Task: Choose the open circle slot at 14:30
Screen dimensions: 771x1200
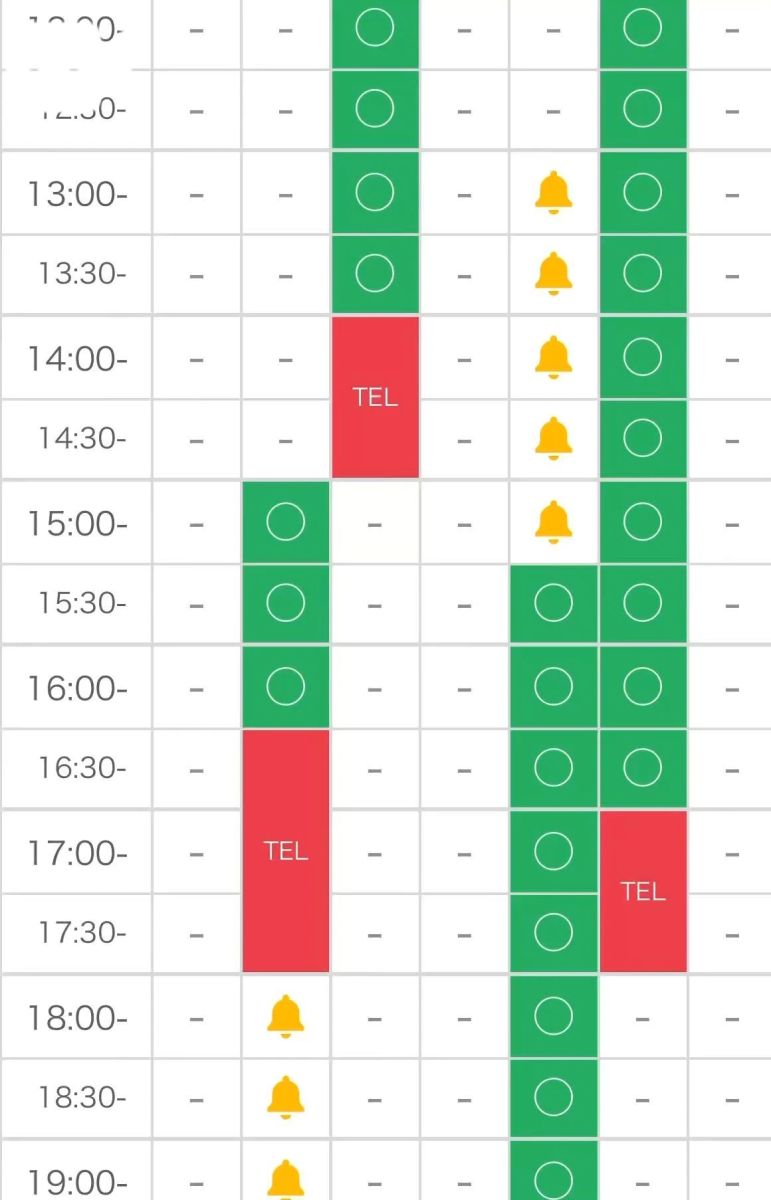Action: (x=642, y=438)
